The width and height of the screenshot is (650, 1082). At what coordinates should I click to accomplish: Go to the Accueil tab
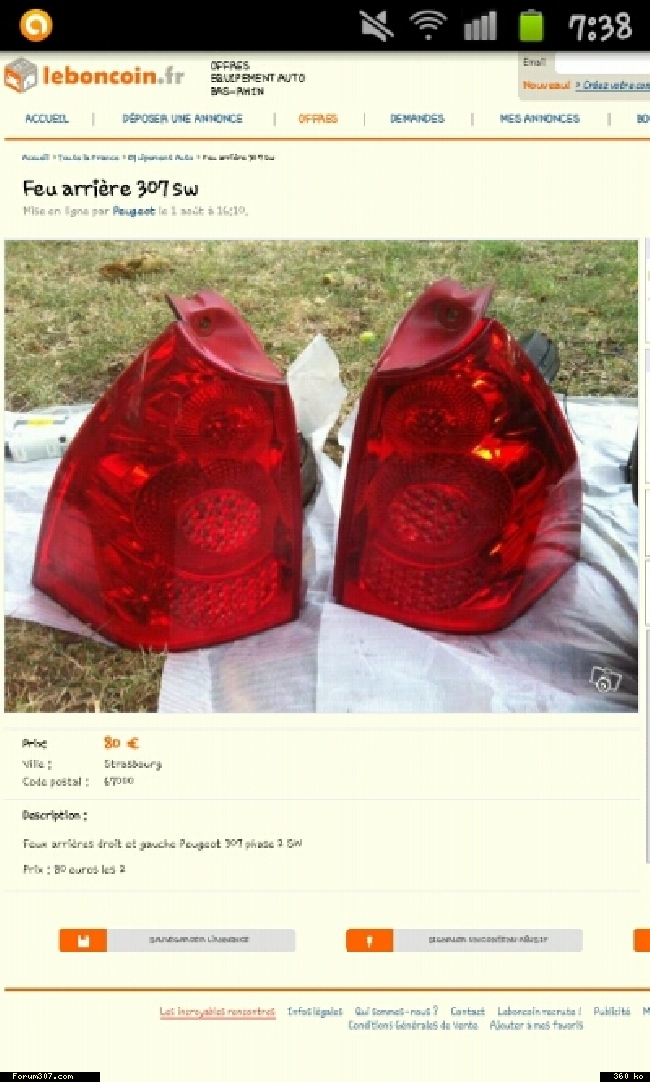[x=47, y=119]
